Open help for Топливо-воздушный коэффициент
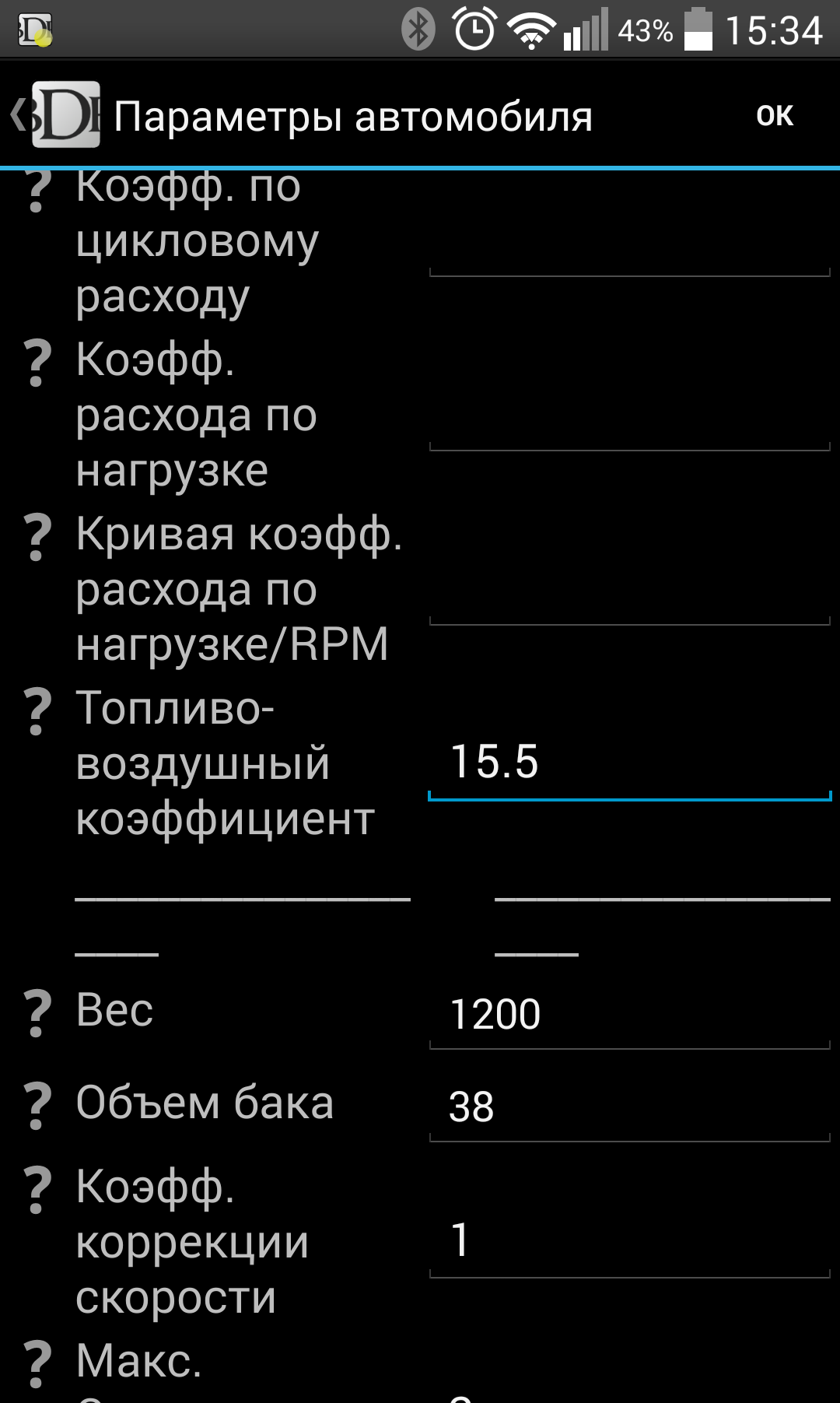This screenshot has height=1403, width=840. click(37, 711)
